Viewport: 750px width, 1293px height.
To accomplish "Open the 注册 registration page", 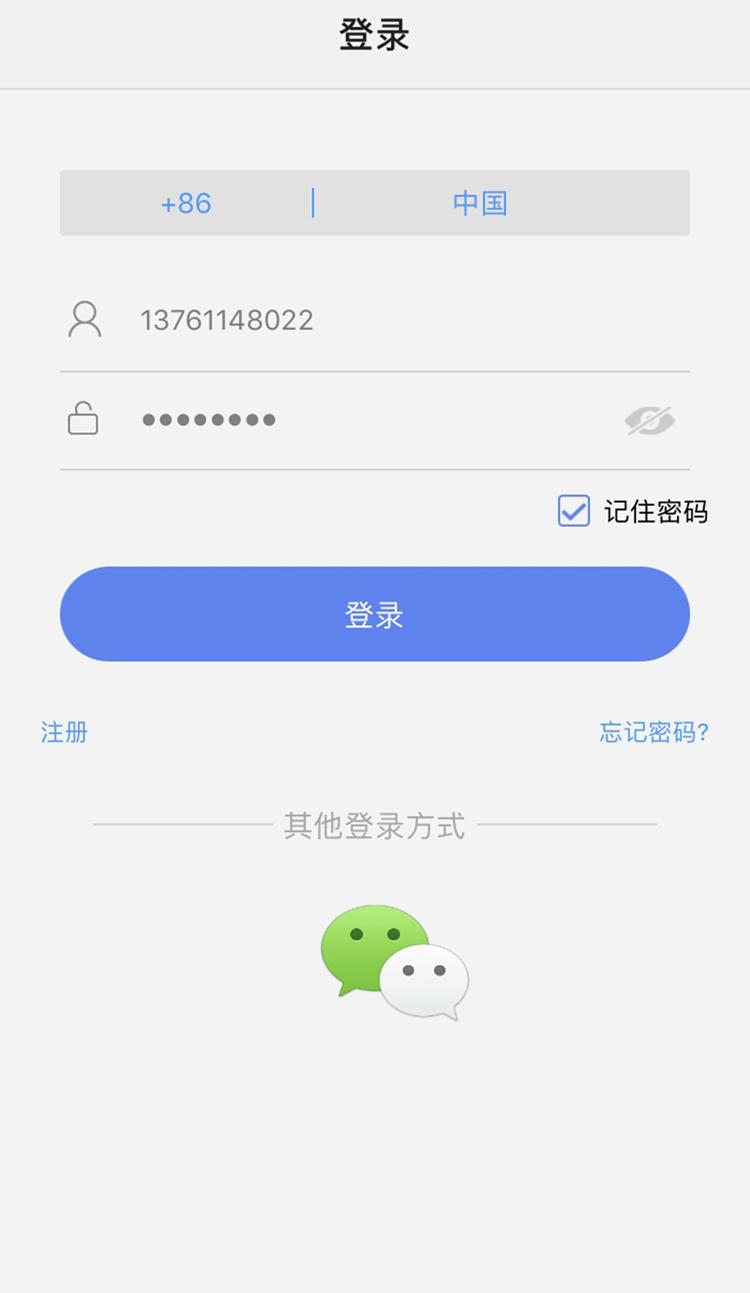I will pos(64,733).
